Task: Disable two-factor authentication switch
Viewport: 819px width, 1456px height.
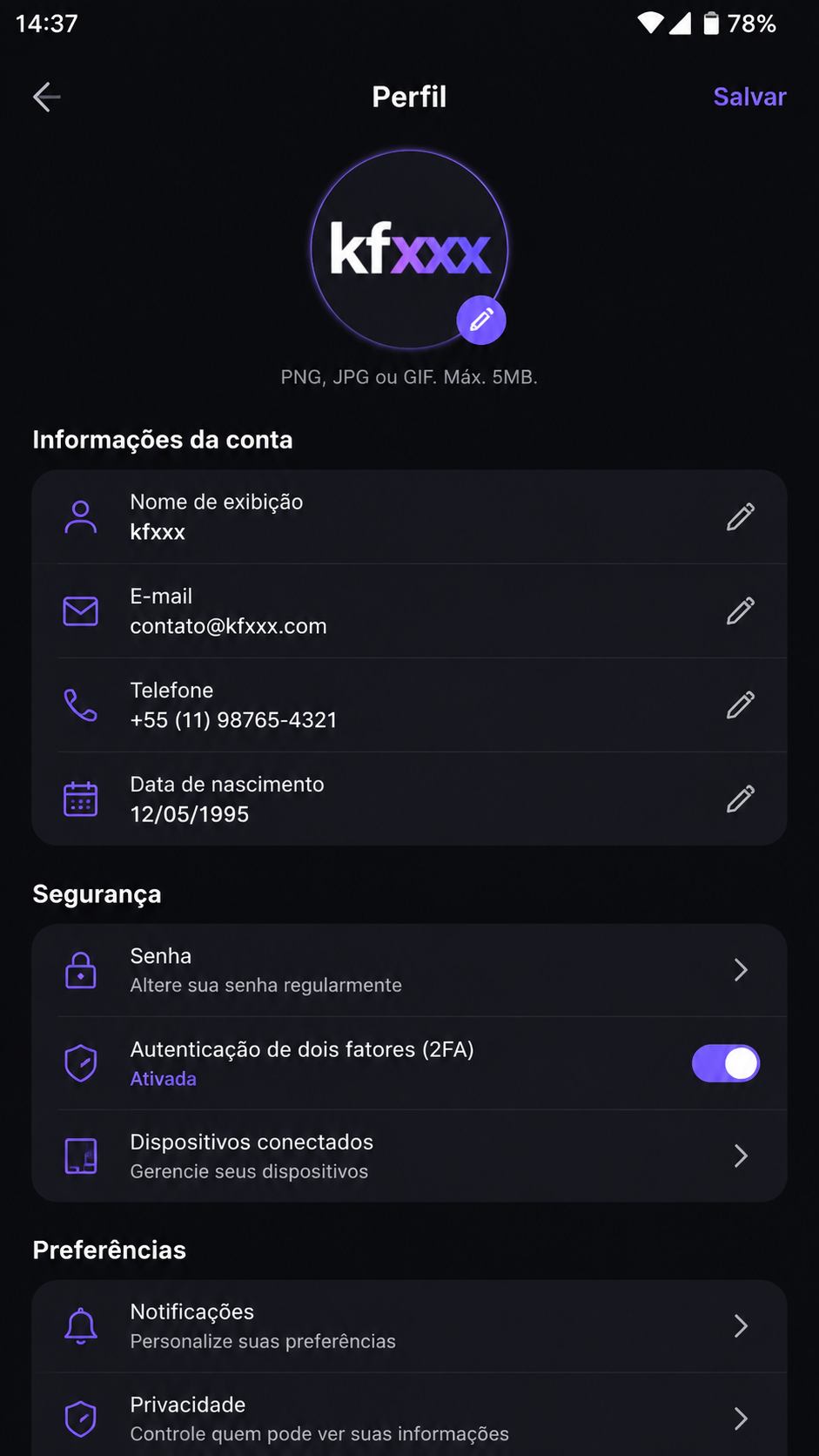Action: pos(726,1063)
